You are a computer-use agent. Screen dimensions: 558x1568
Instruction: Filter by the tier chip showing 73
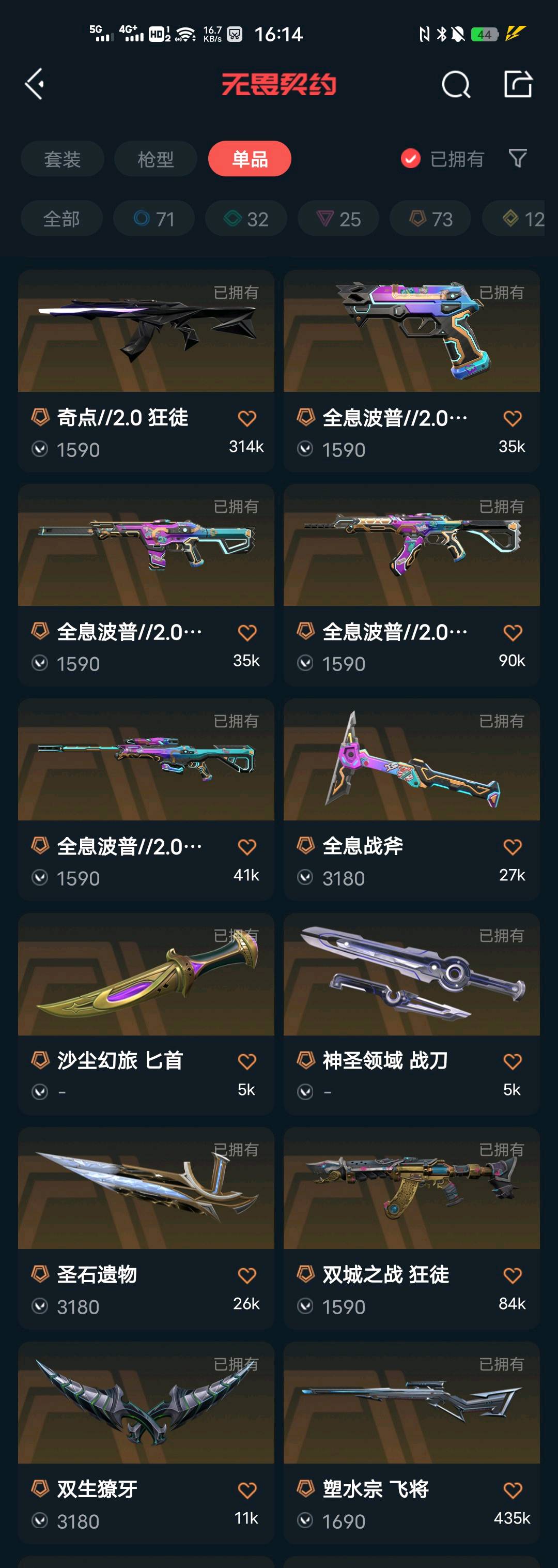(430, 219)
